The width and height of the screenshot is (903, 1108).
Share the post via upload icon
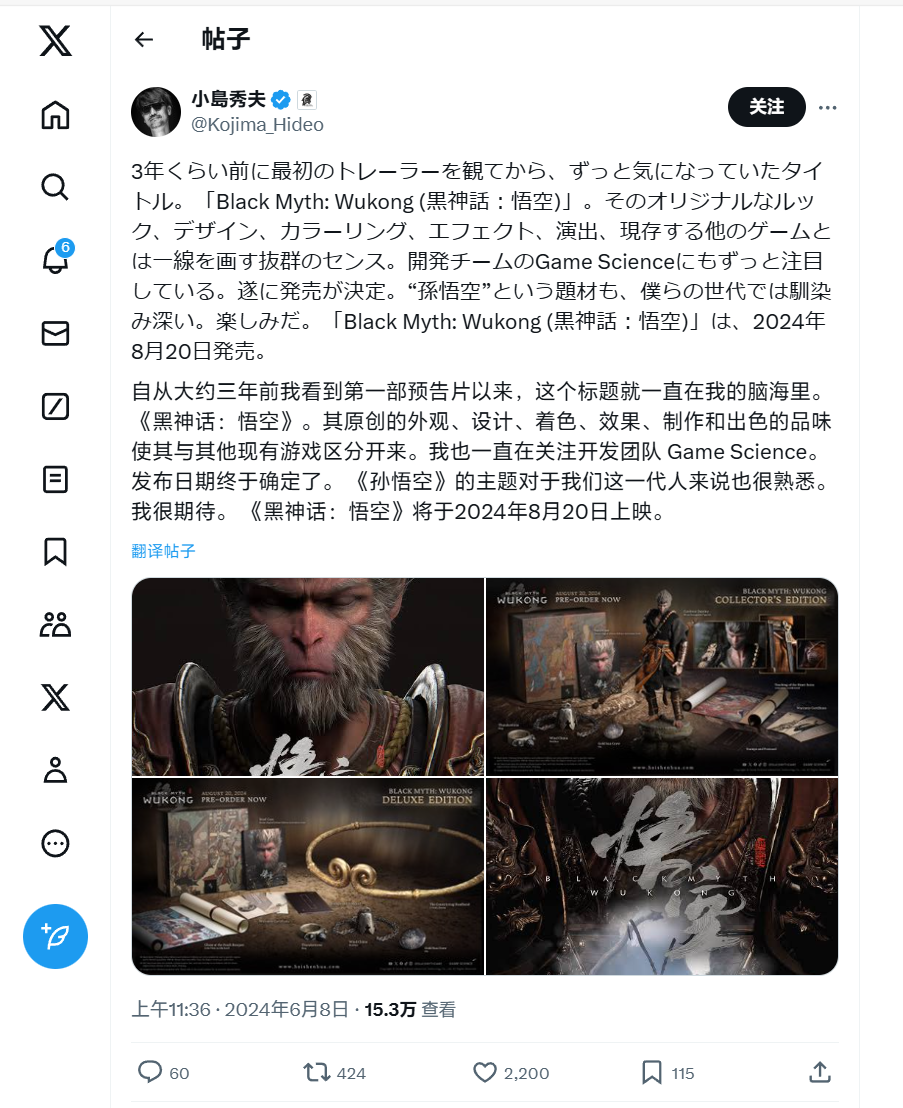(x=819, y=1073)
